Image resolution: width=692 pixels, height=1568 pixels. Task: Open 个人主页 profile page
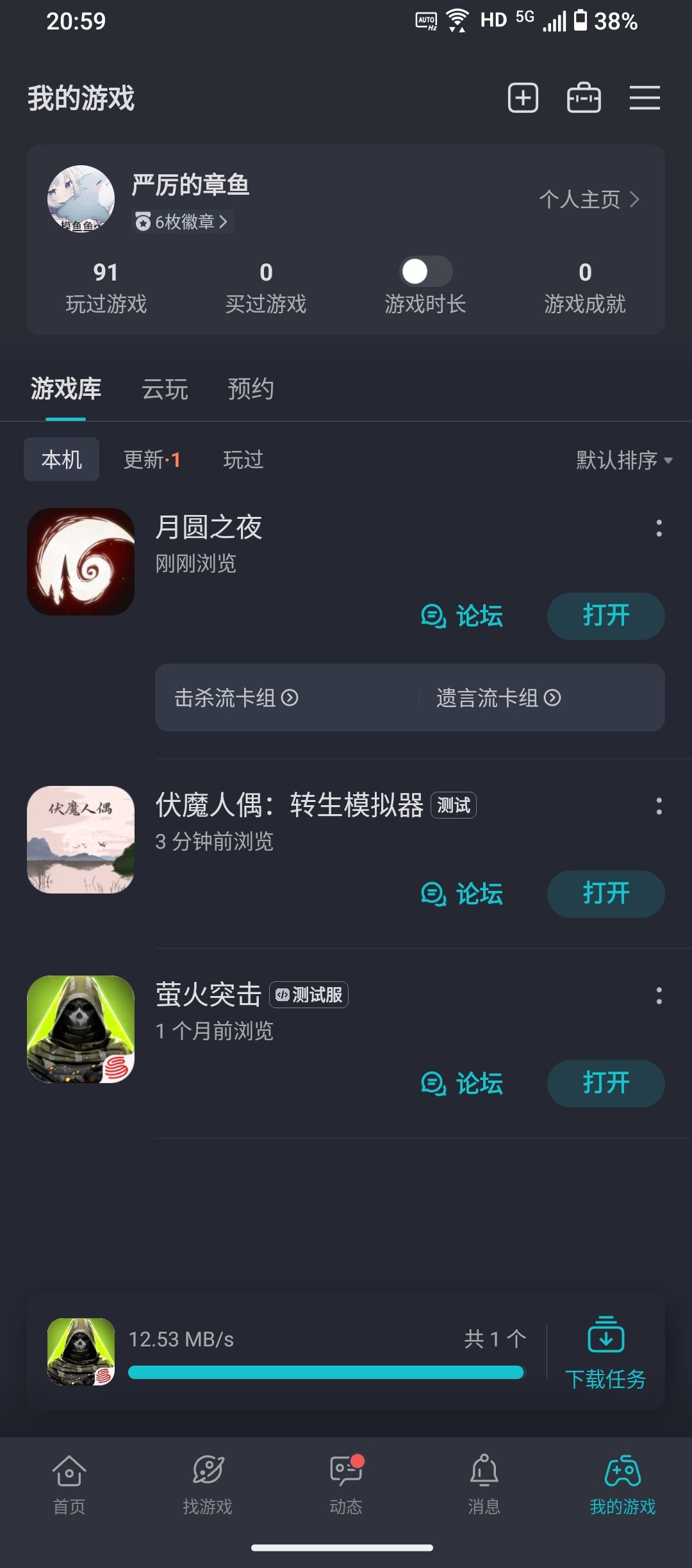589,199
